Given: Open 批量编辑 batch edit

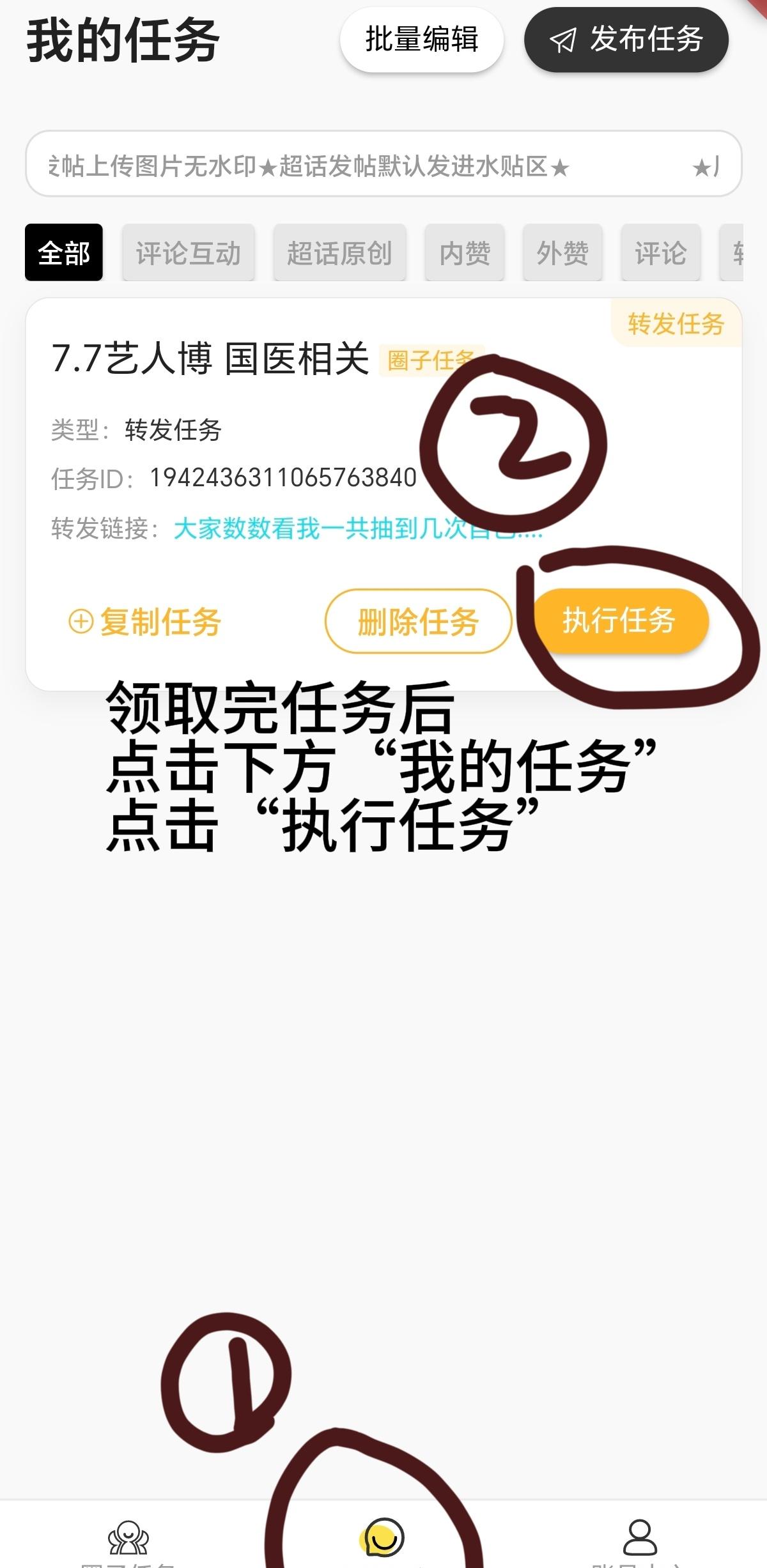Looking at the screenshot, I should click(x=421, y=40).
